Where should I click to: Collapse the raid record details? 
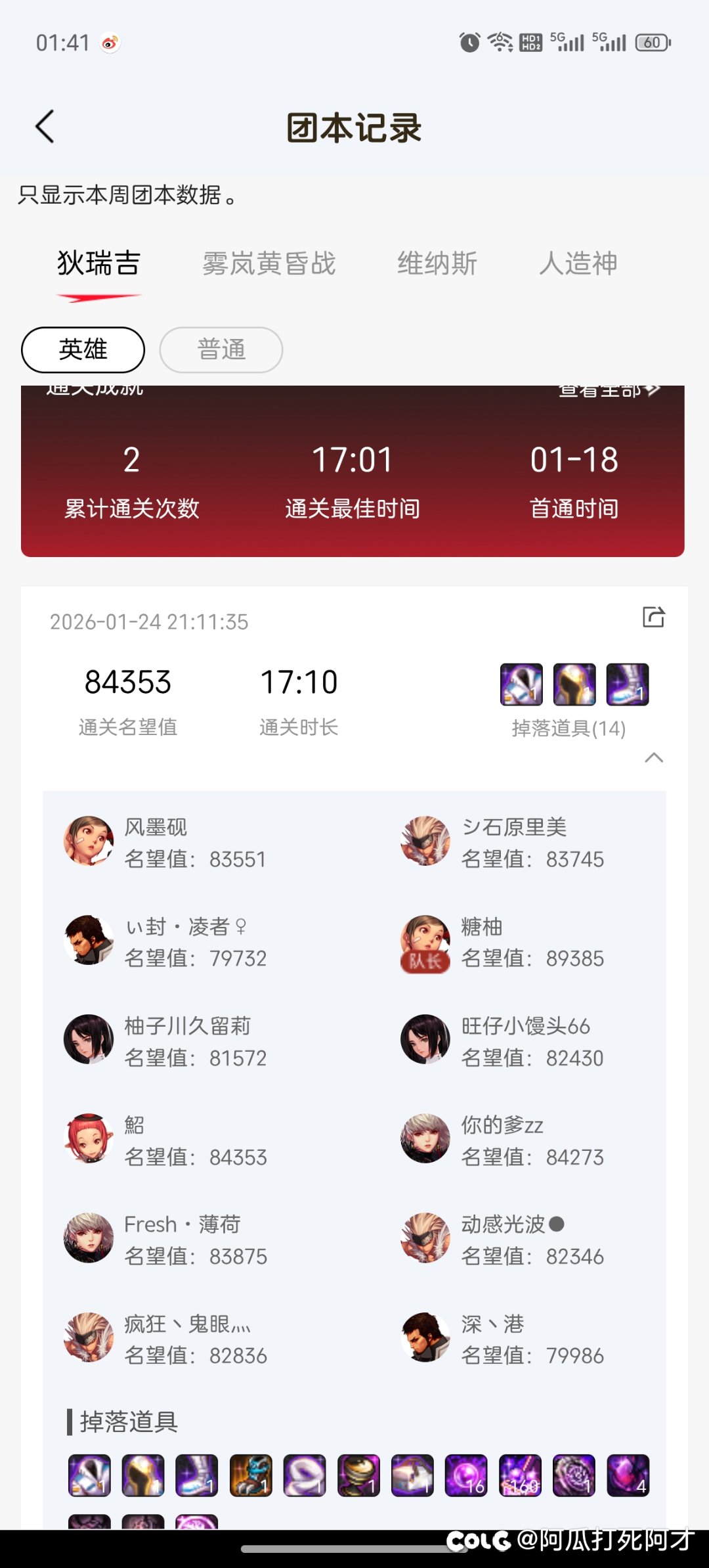(x=654, y=758)
